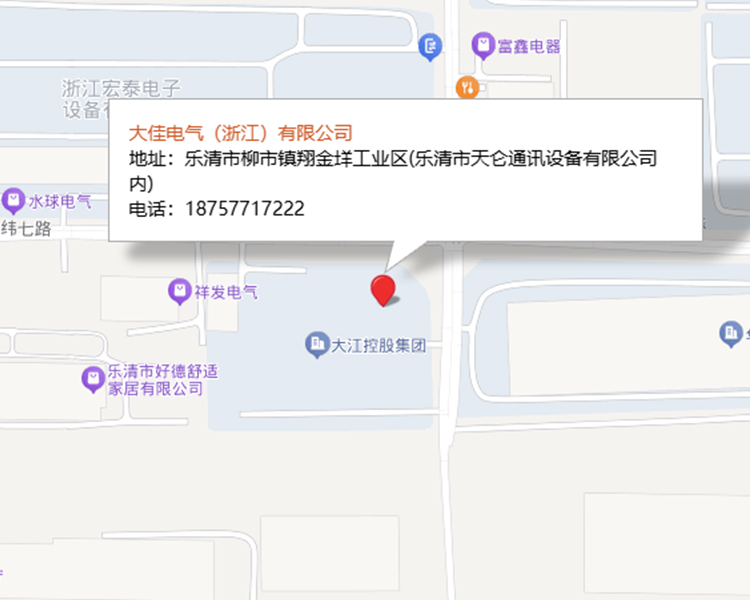The width and height of the screenshot is (750, 600).
Task: Tap the red location marker pin
Action: click(382, 290)
